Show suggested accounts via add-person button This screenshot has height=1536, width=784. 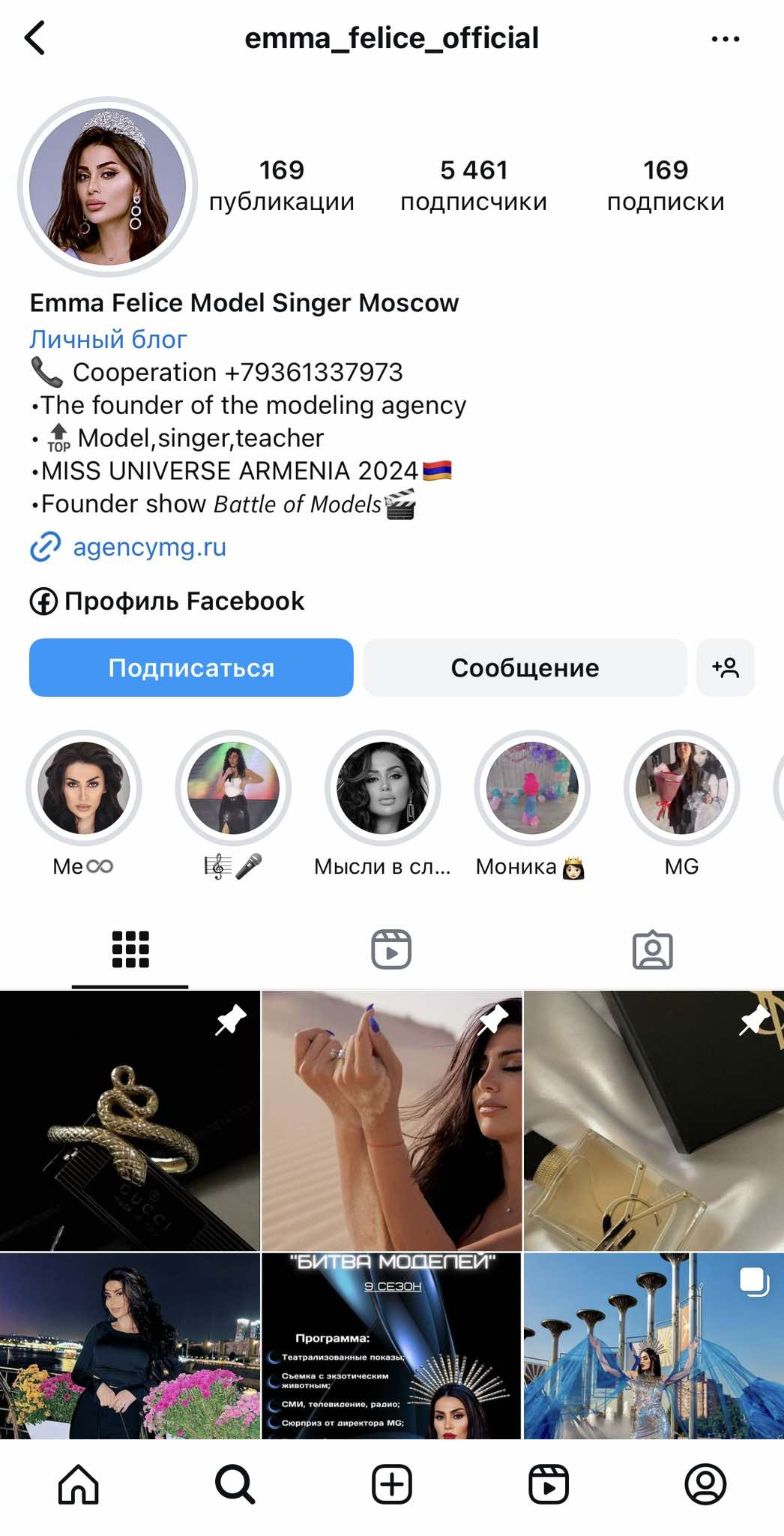[725, 667]
